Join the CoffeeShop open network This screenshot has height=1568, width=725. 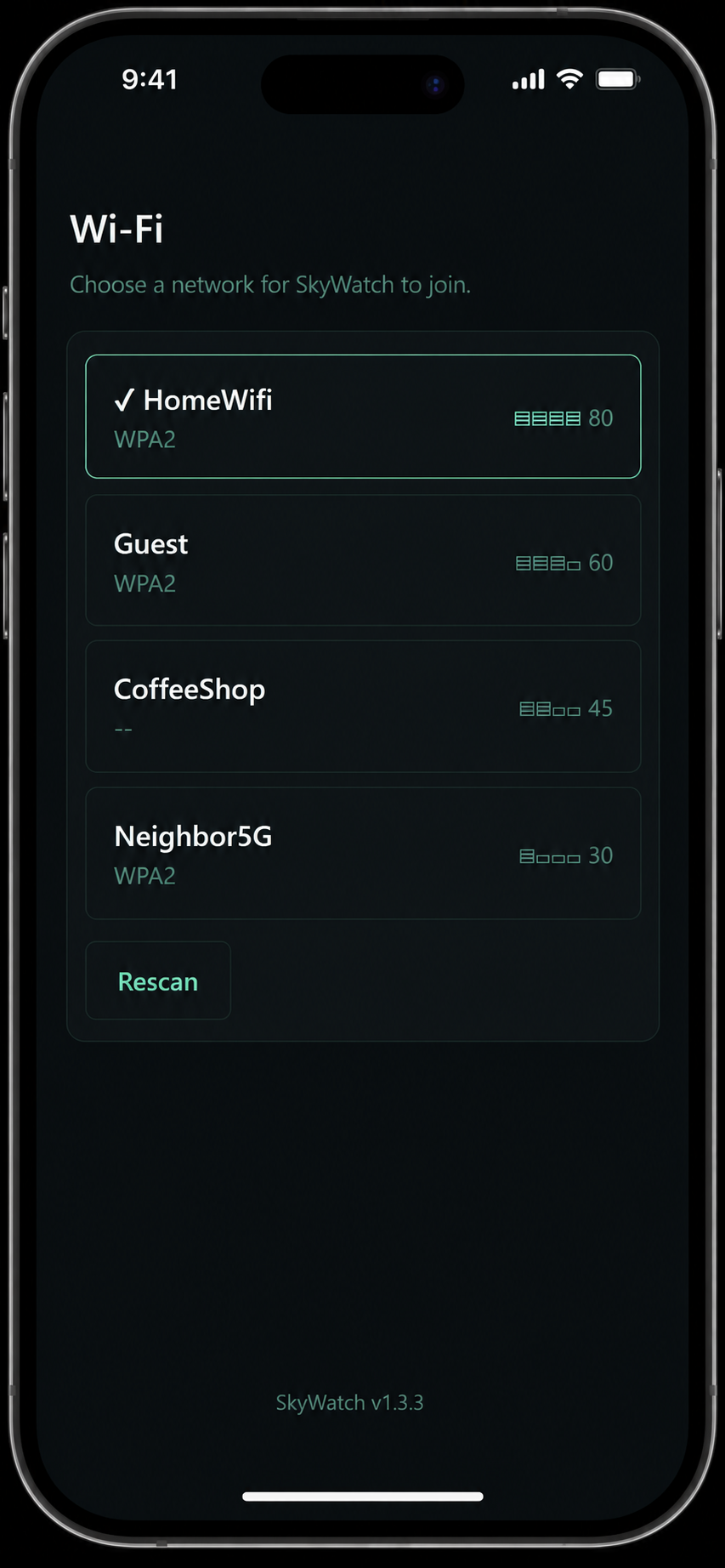click(363, 707)
